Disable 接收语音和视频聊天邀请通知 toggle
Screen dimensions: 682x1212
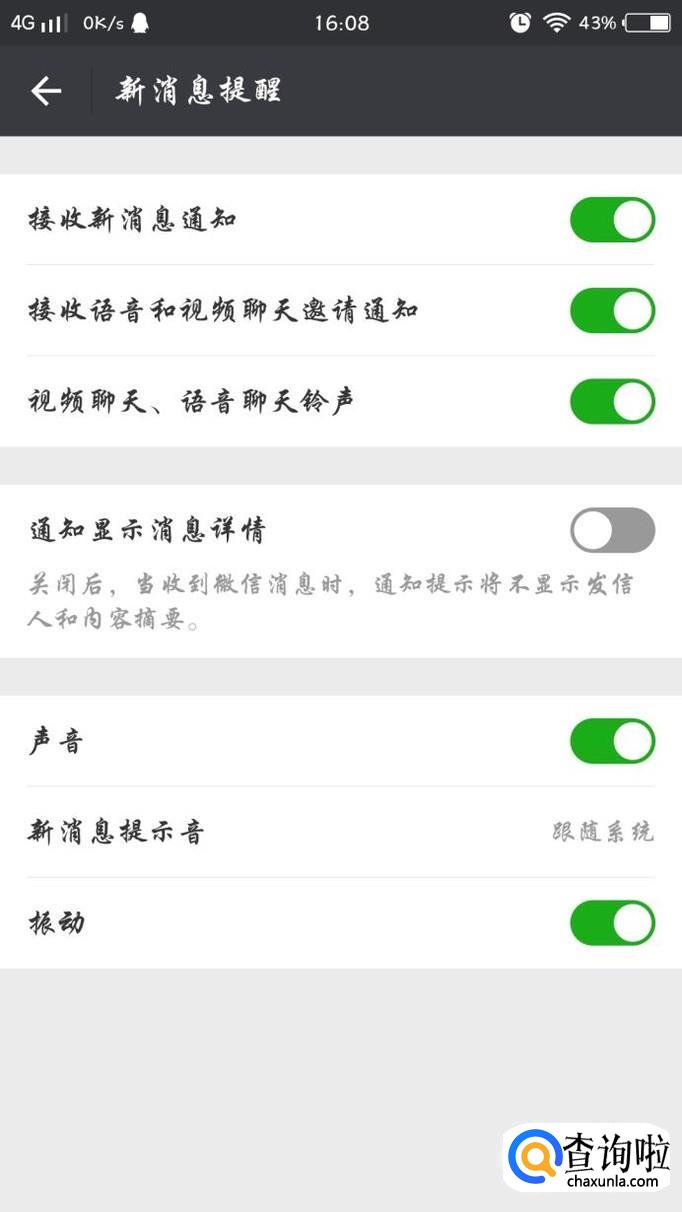(612, 311)
